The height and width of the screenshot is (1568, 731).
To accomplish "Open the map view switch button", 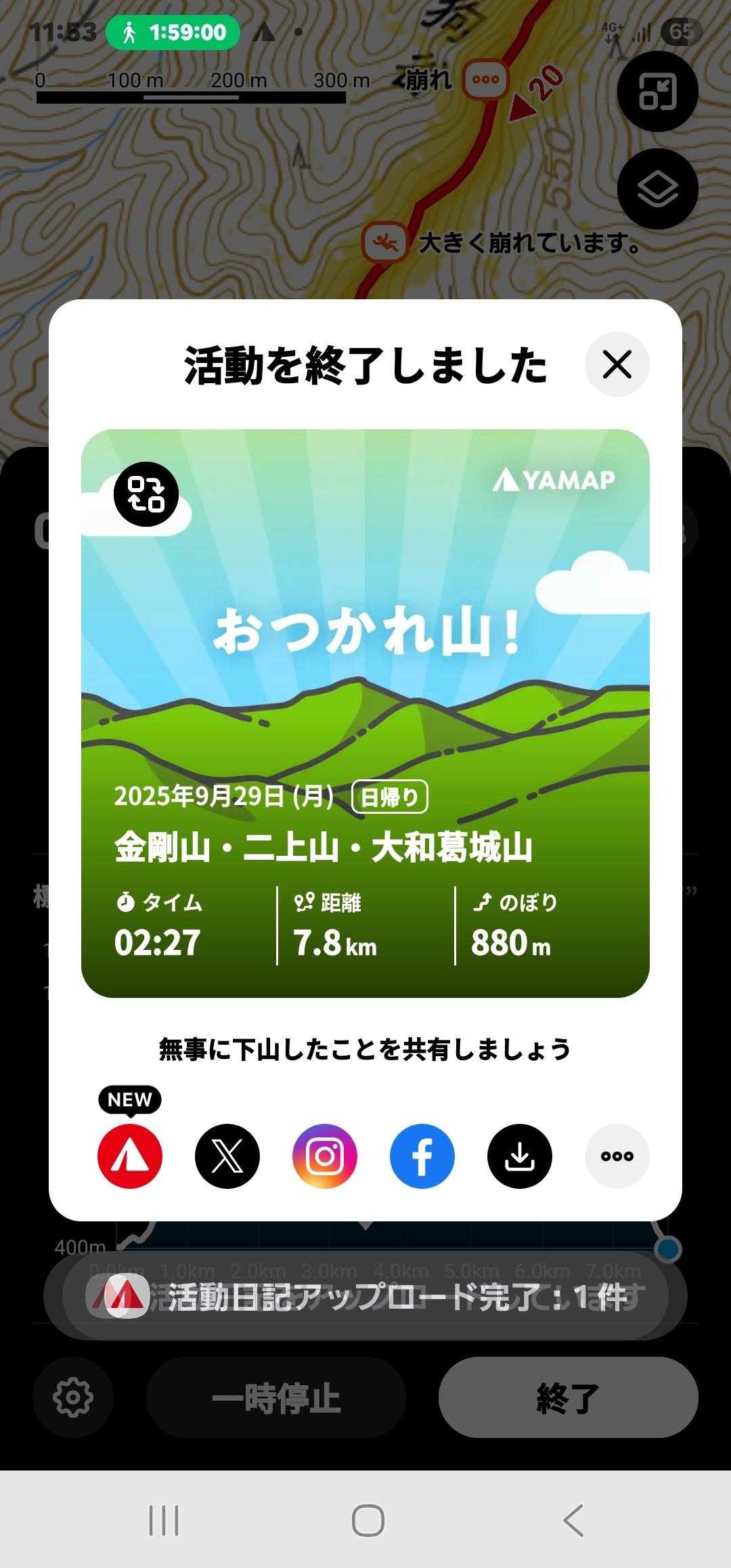I will coord(657,91).
